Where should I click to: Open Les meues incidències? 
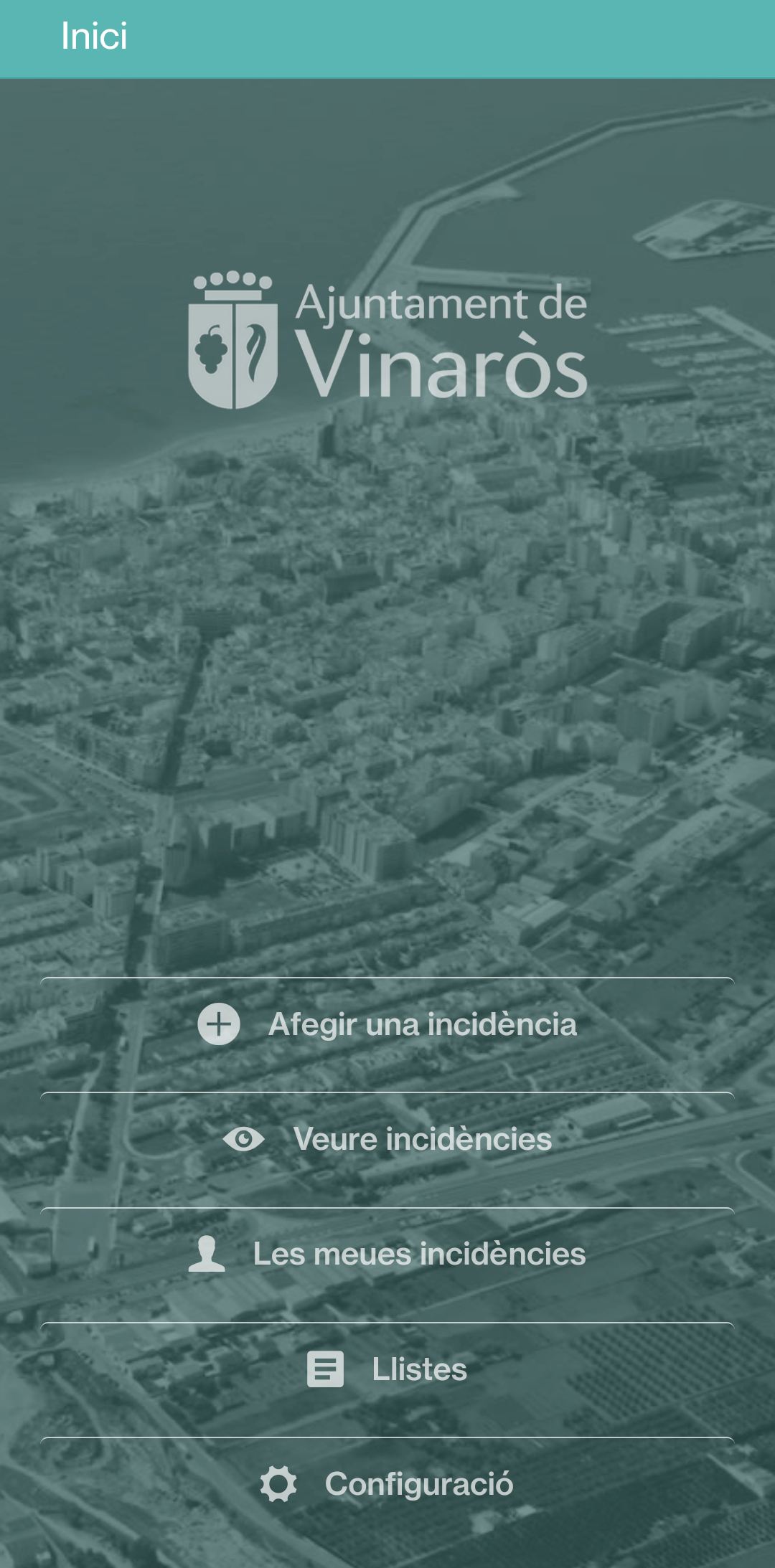[387, 1254]
